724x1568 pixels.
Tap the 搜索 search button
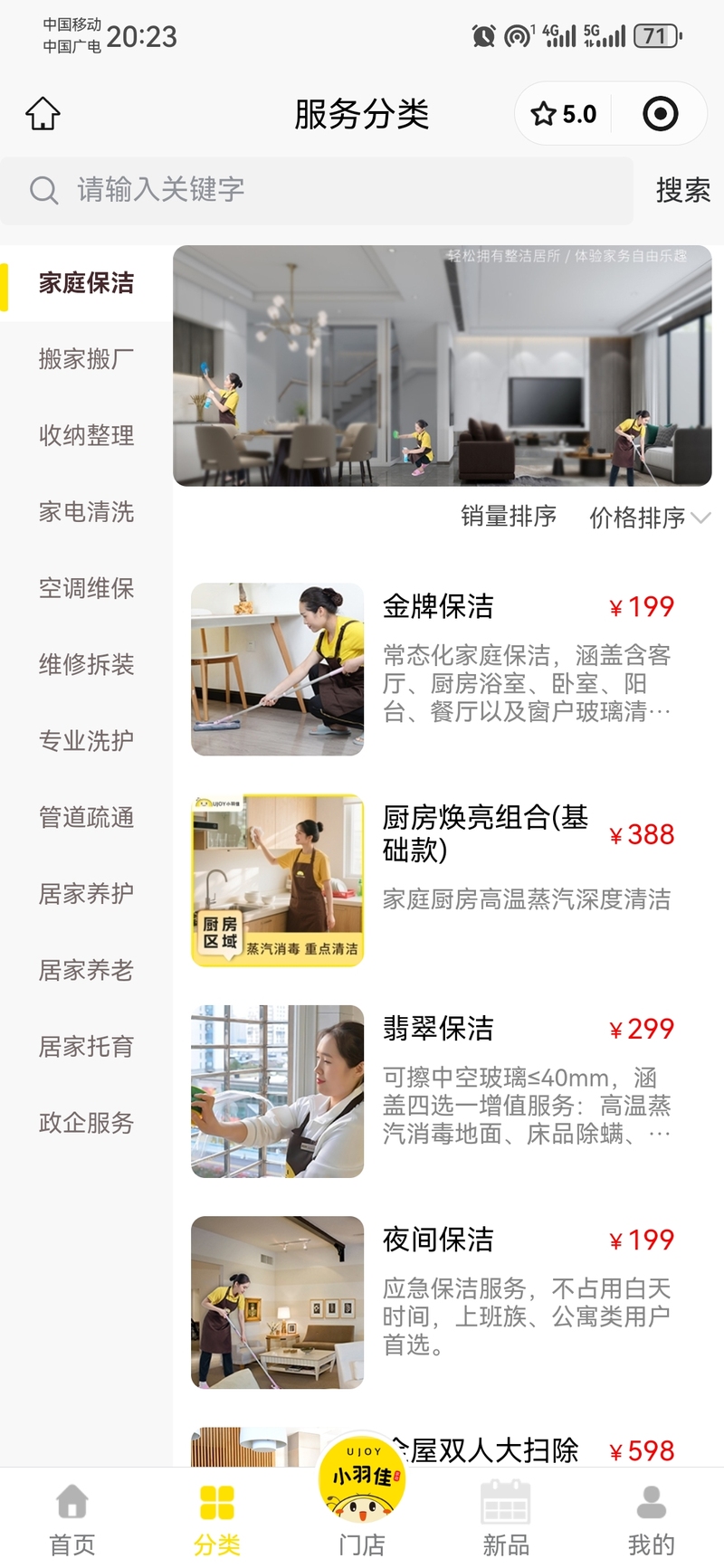point(682,190)
